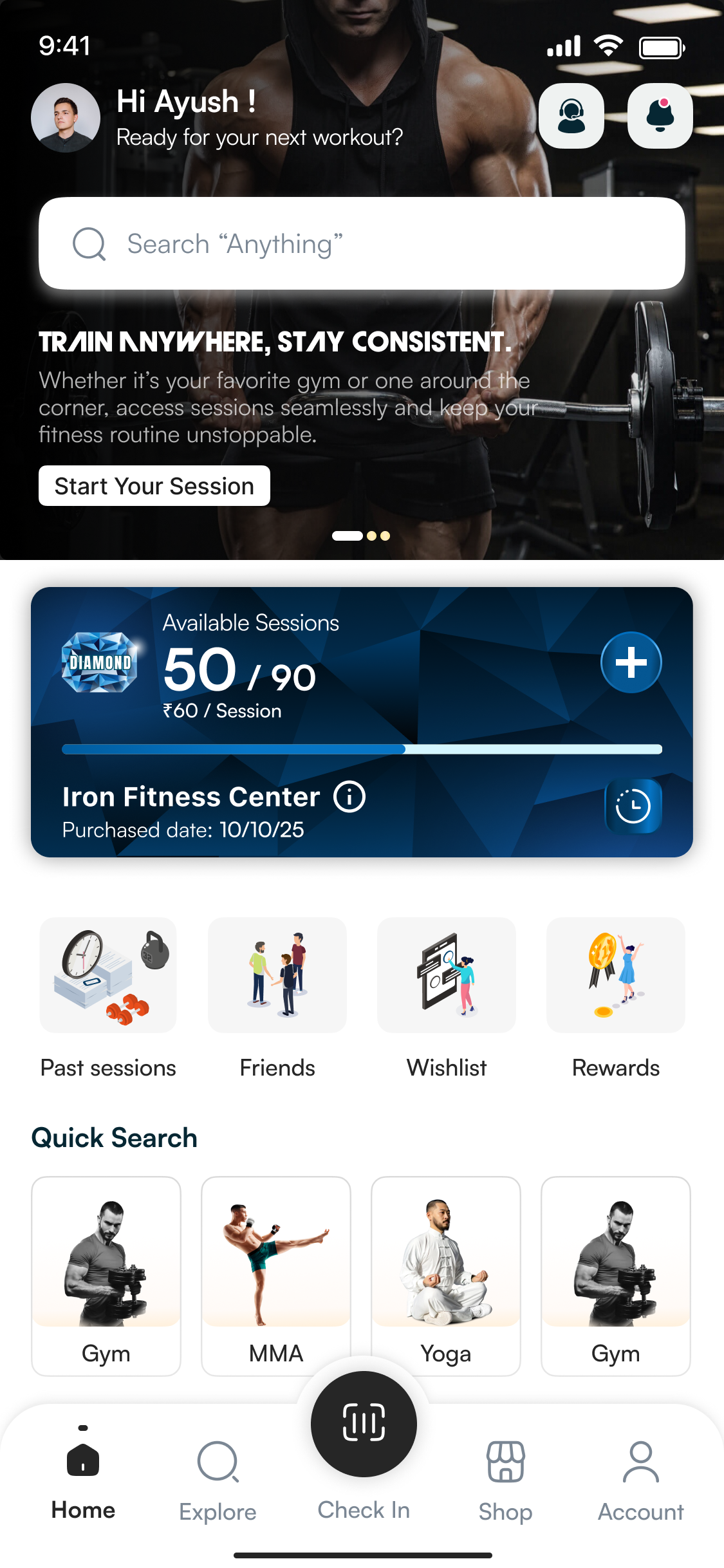Screen dimensions: 724x1568
Task: Tap Ayush's profile picture
Action: (66, 118)
